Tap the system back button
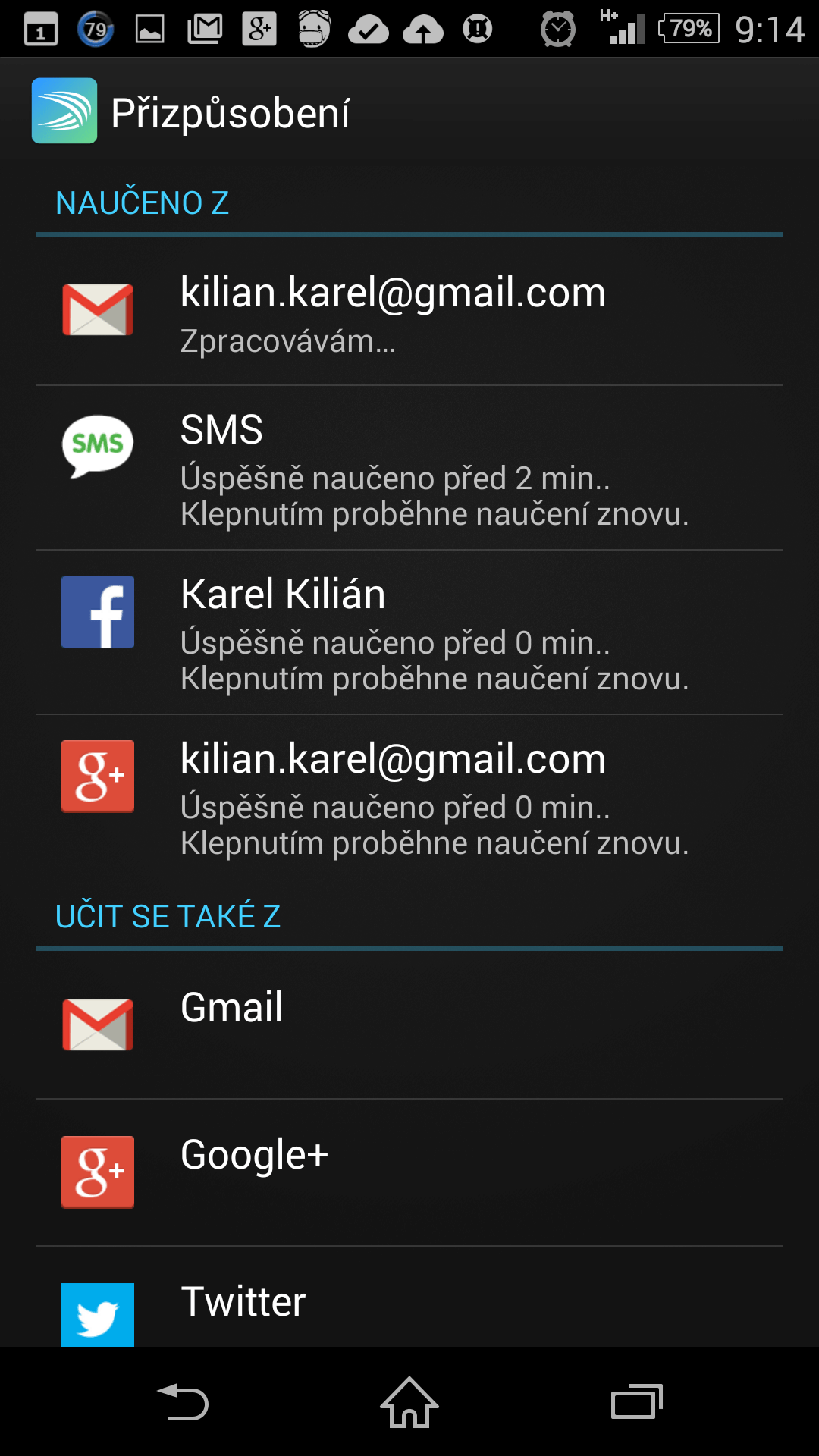The width and height of the screenshot is (819, 1456). click(182, 1401)
